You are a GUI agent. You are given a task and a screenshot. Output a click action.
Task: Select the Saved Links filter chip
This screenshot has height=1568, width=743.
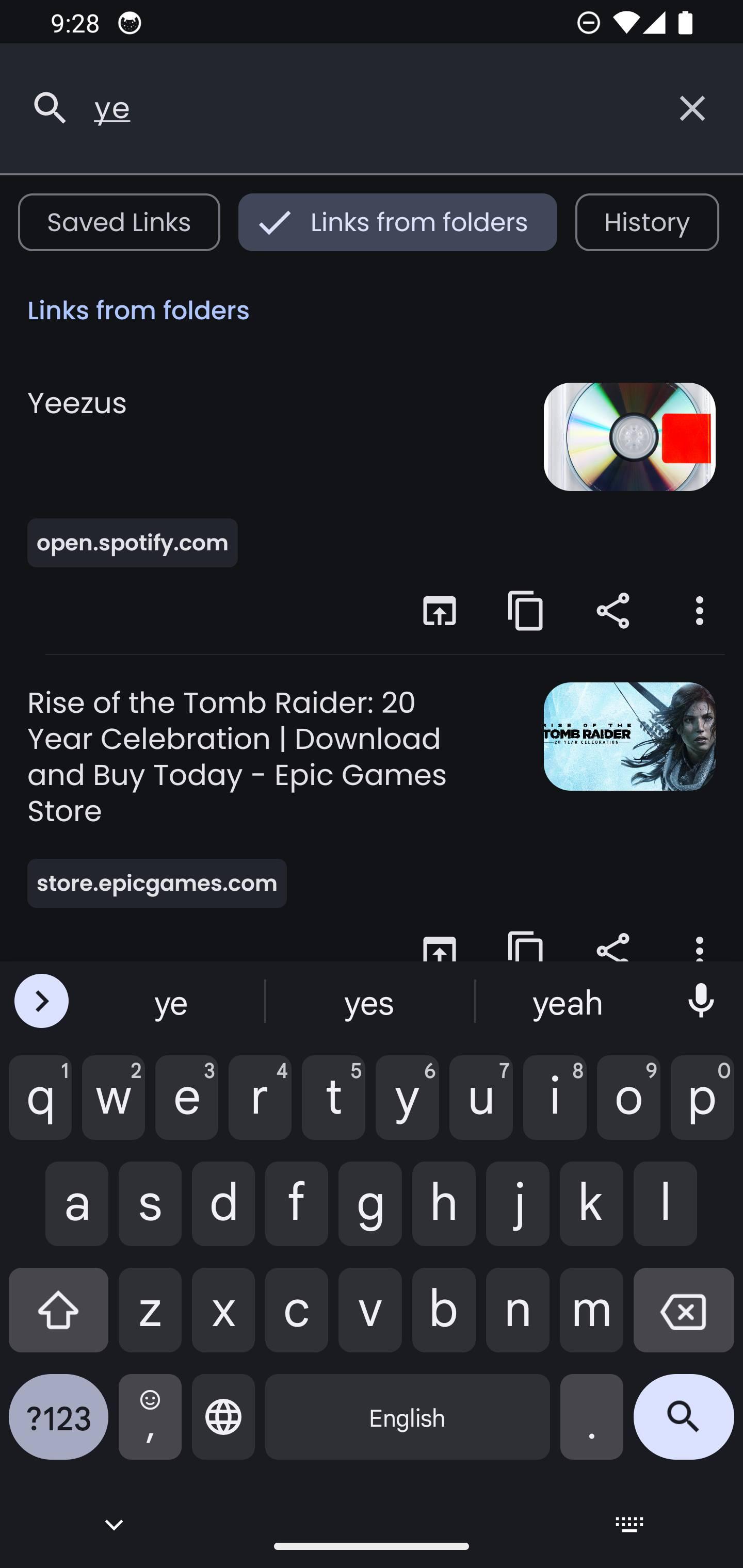click(x=119, y=222)
